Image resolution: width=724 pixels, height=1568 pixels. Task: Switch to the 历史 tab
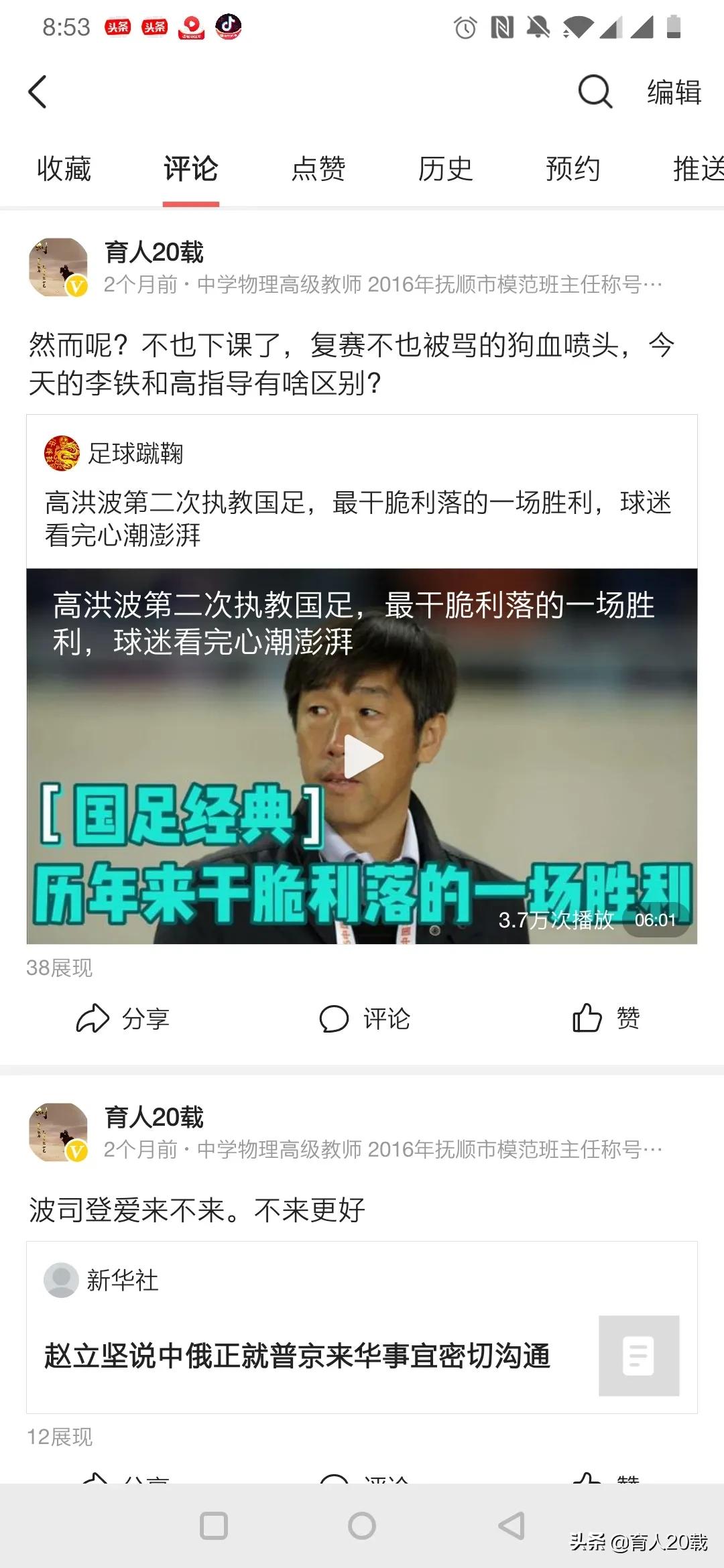point(446,170)
